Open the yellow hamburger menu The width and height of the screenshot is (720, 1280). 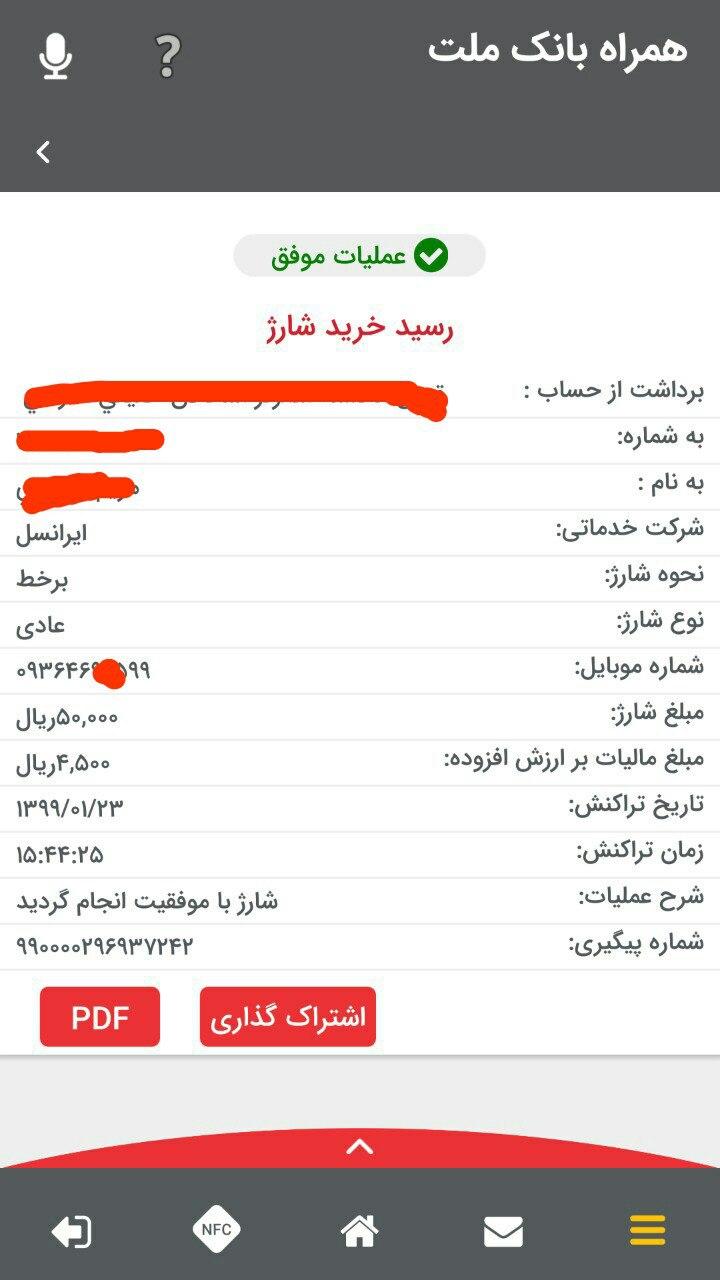coord(647,1230)
